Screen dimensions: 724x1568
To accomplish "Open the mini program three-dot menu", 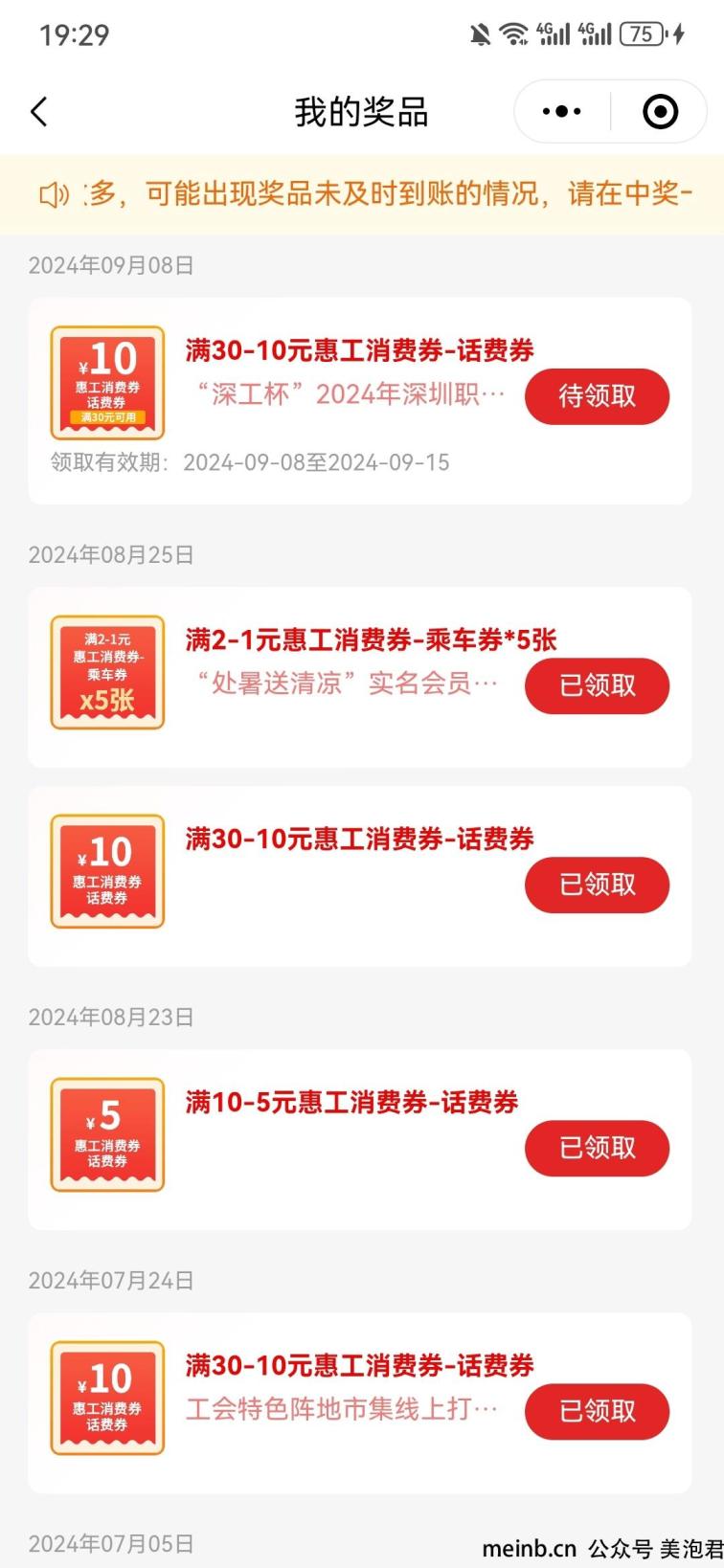I will [561, 112].
